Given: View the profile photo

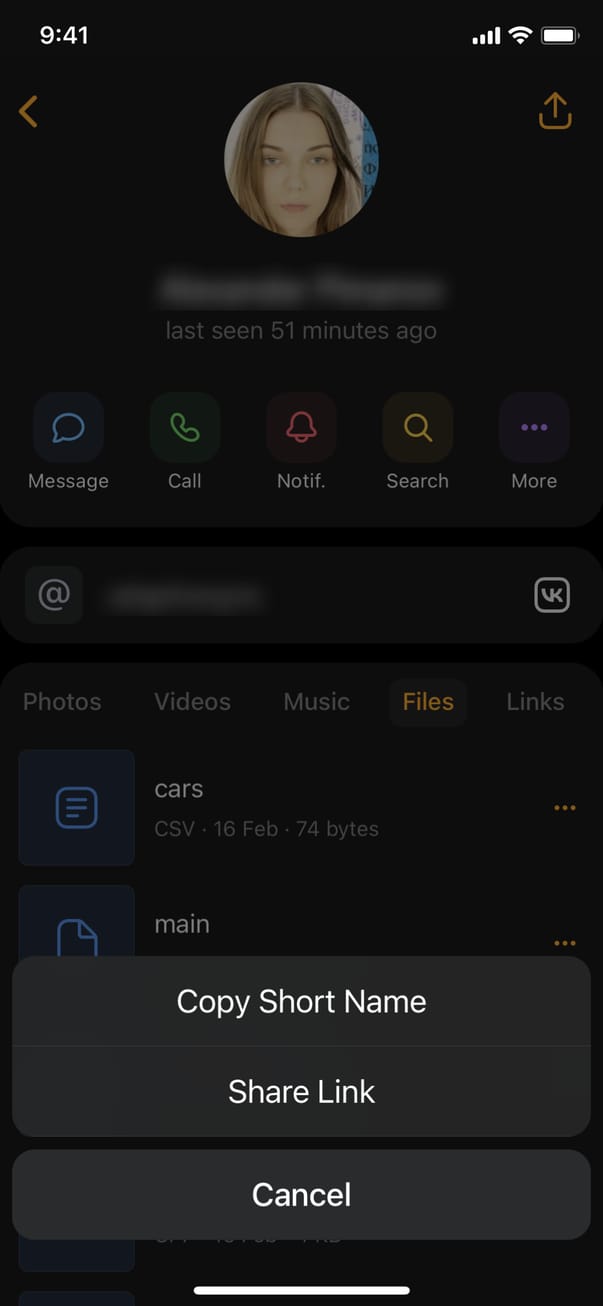Looking at the screenshot, I should point(301,160).
